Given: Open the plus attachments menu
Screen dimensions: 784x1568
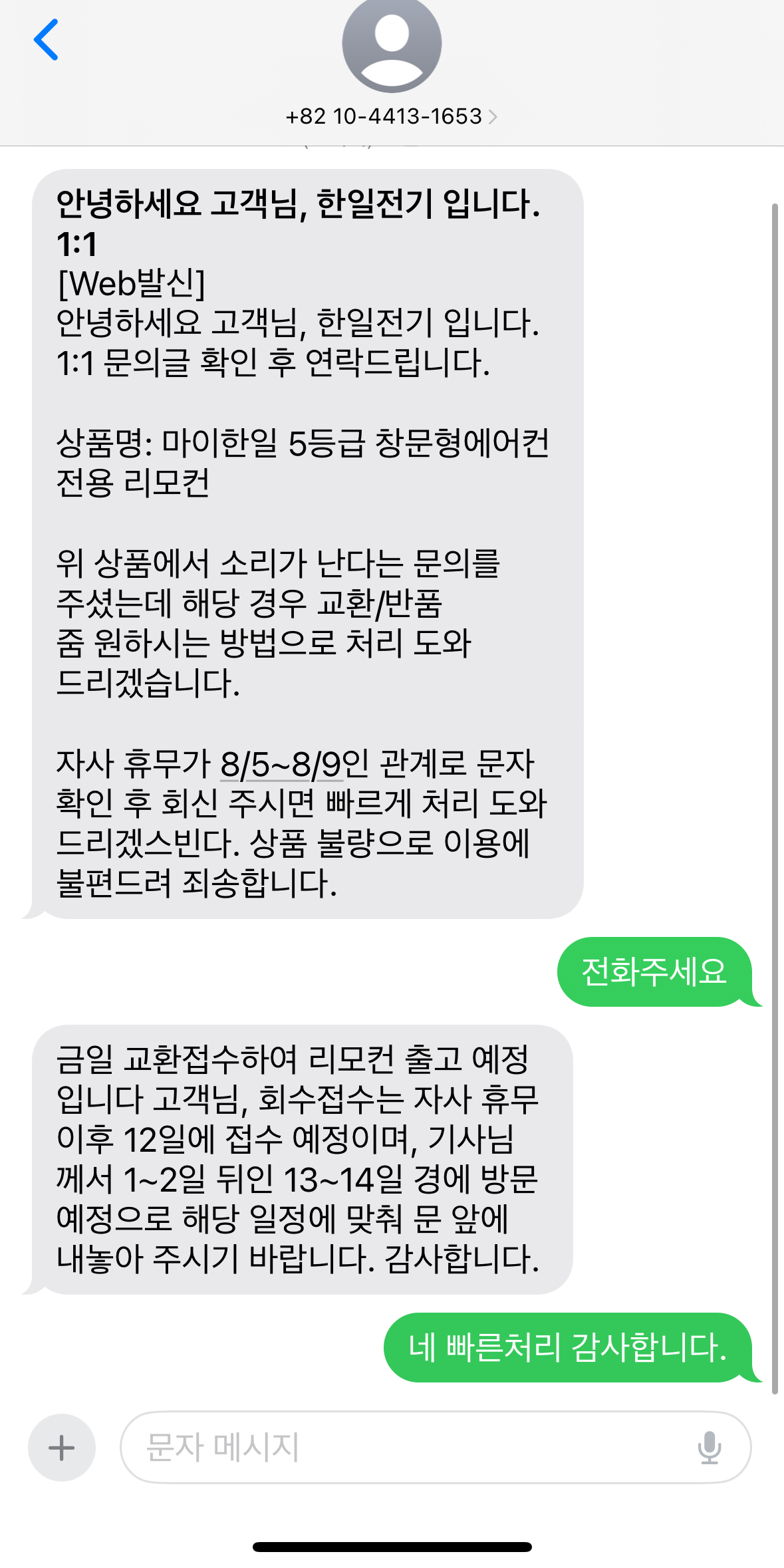Looking at the screenshot, I should [x=62, y=1448].
